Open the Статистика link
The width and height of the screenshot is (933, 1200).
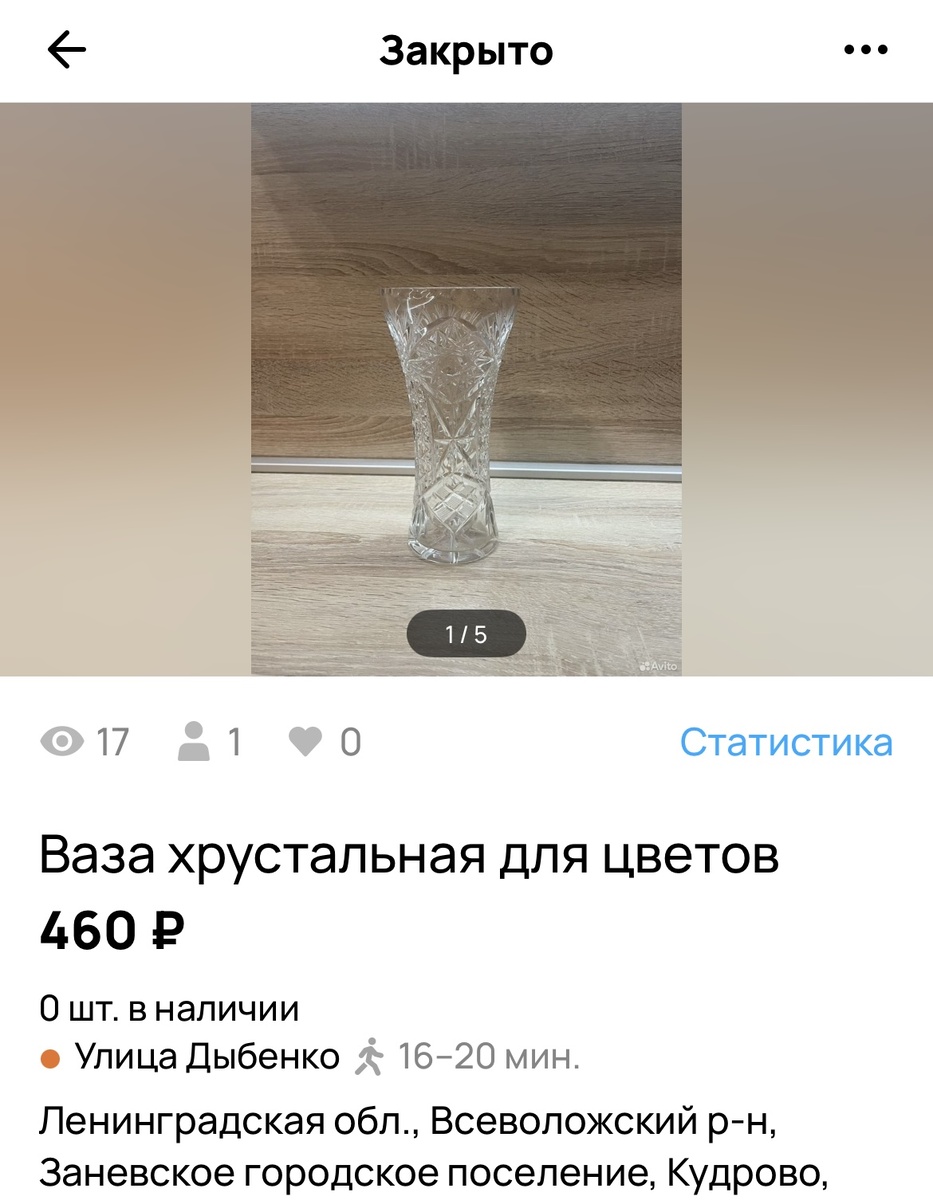point(786,742)
